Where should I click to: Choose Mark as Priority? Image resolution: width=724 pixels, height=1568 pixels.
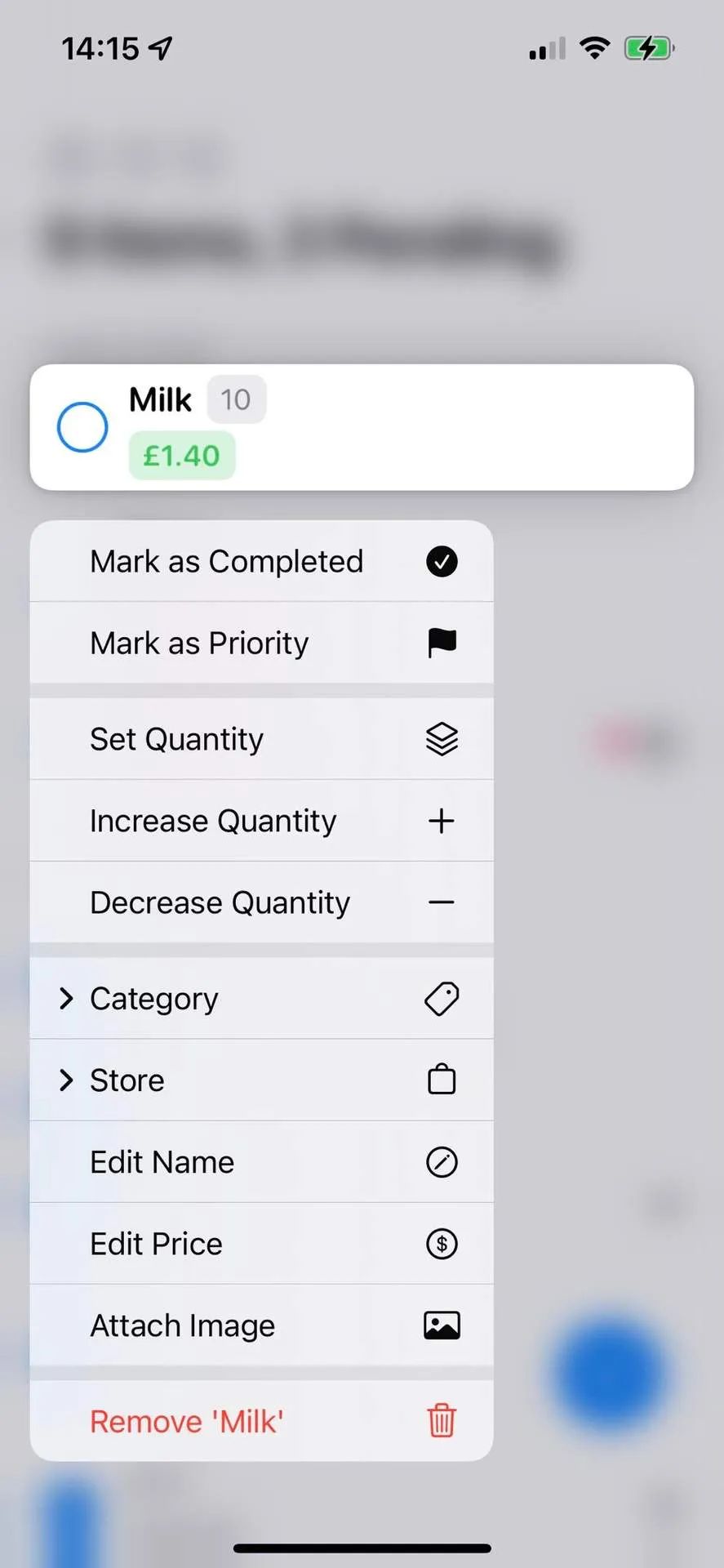pos(261,643)
